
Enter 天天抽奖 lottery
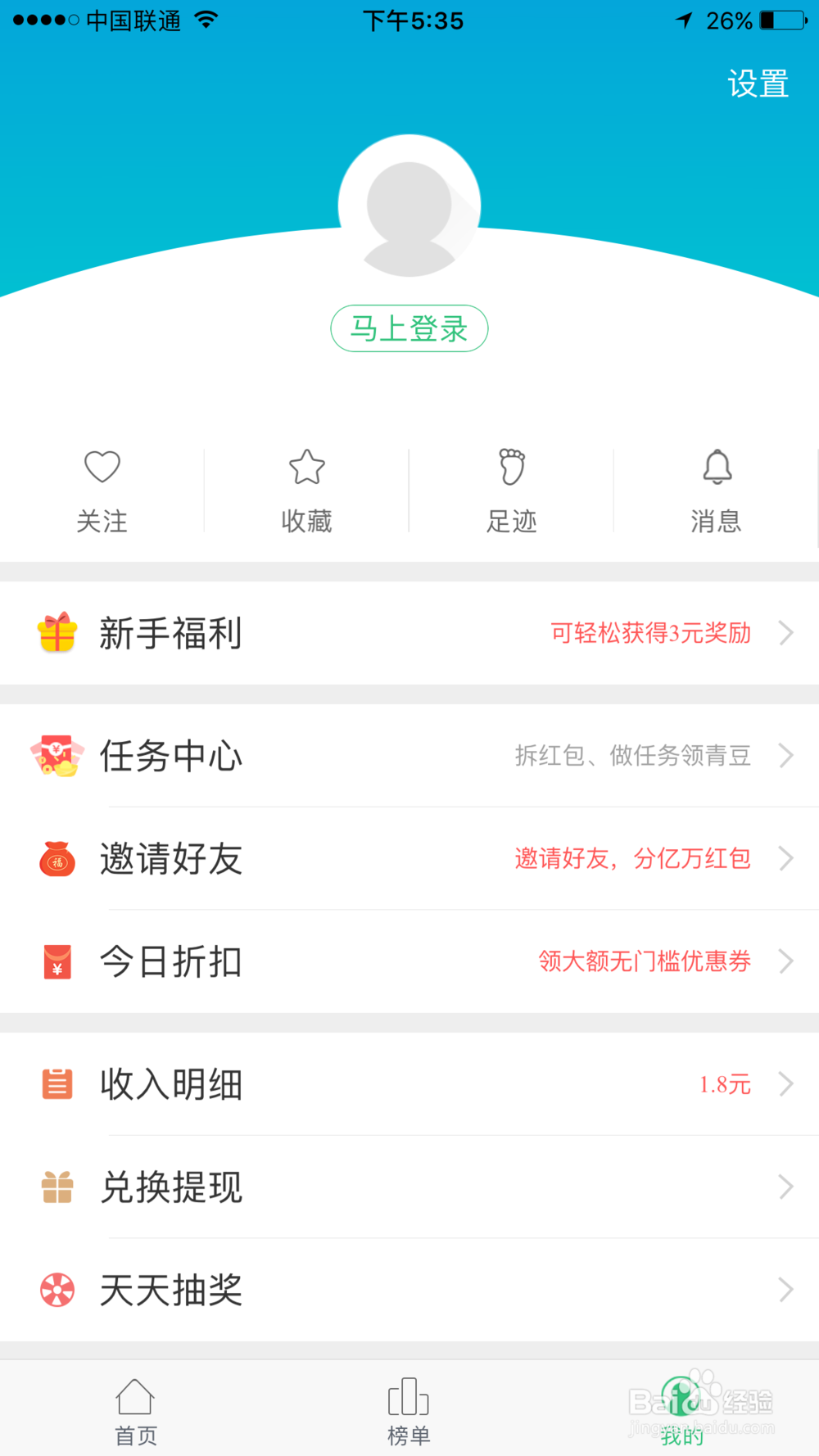point(409,1290)
